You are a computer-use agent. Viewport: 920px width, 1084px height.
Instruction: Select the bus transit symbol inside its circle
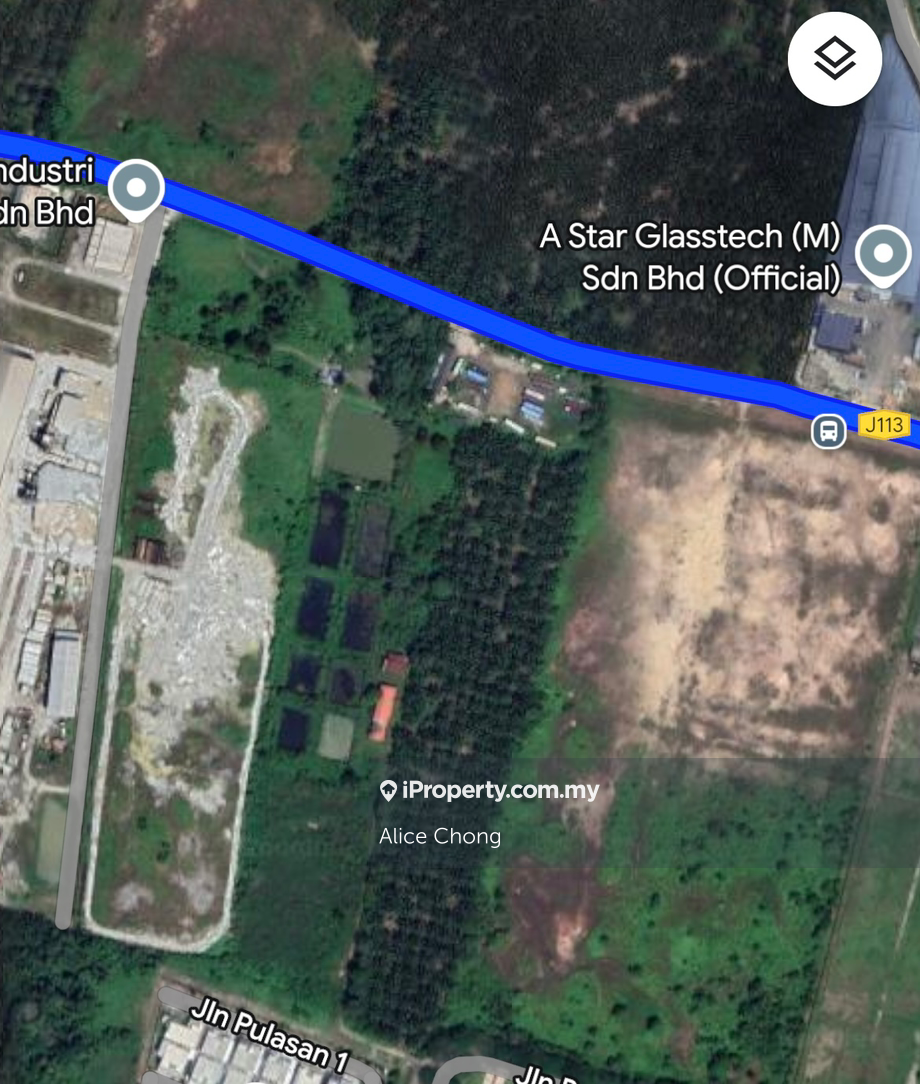pos(828,430)
